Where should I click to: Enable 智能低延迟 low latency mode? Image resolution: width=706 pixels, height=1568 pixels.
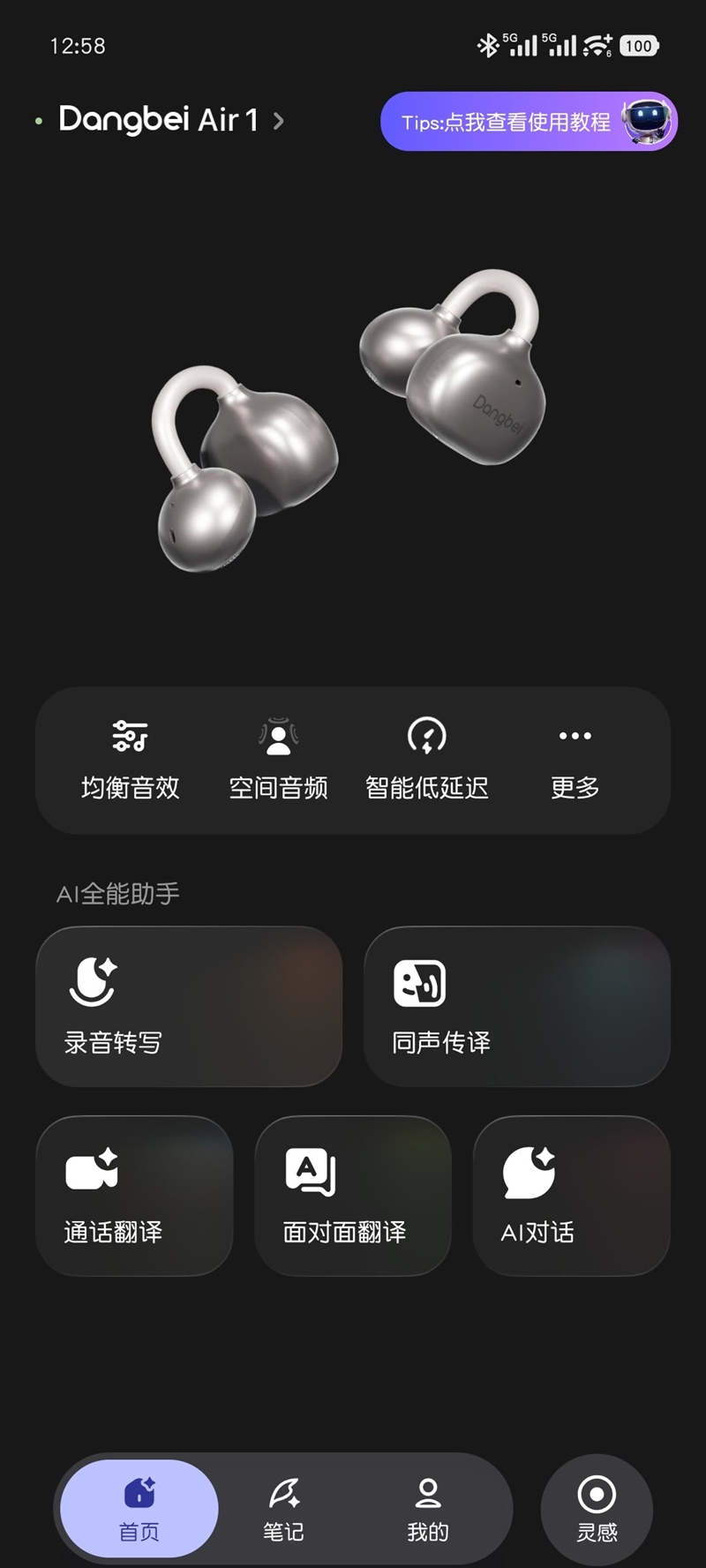[x=427, y=759]
